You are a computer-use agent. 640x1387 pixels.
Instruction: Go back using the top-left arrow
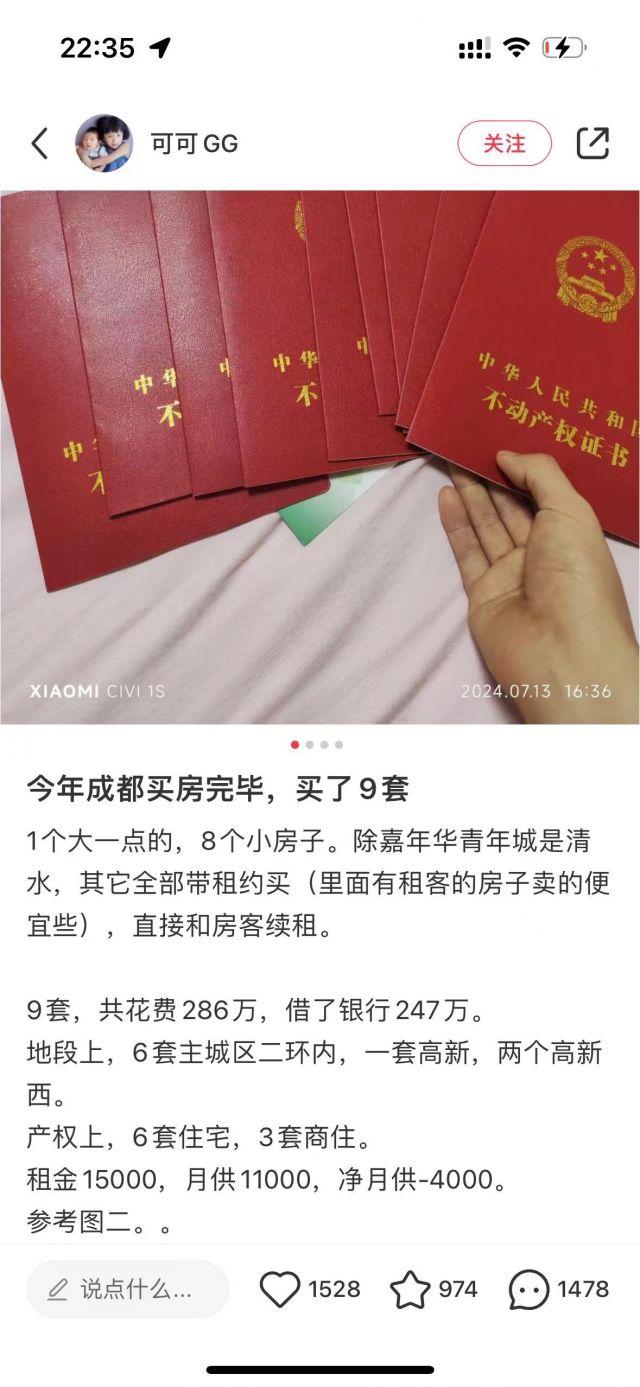tap(40, 144)
